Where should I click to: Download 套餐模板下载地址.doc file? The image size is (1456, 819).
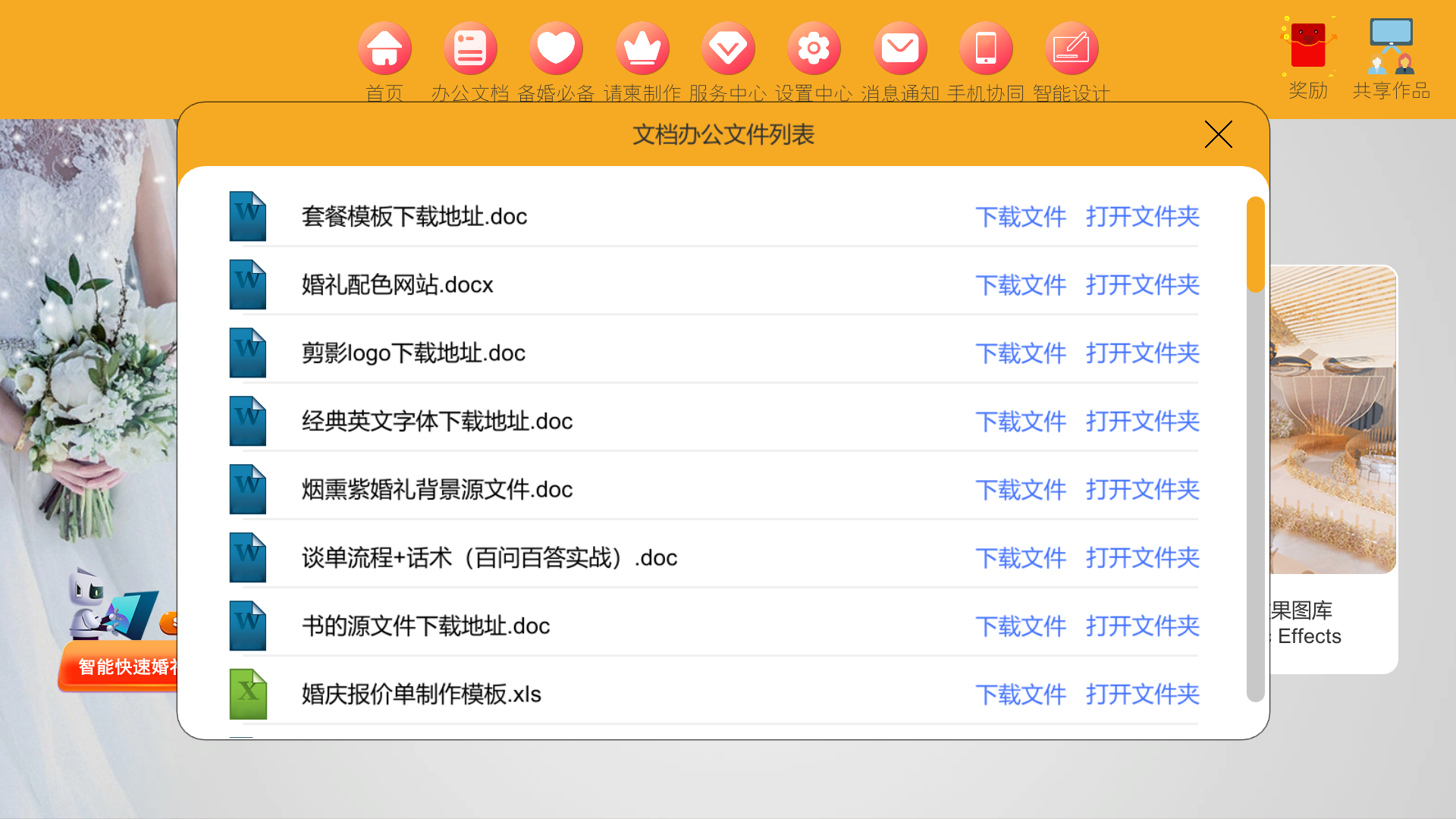coord(1020,217)
